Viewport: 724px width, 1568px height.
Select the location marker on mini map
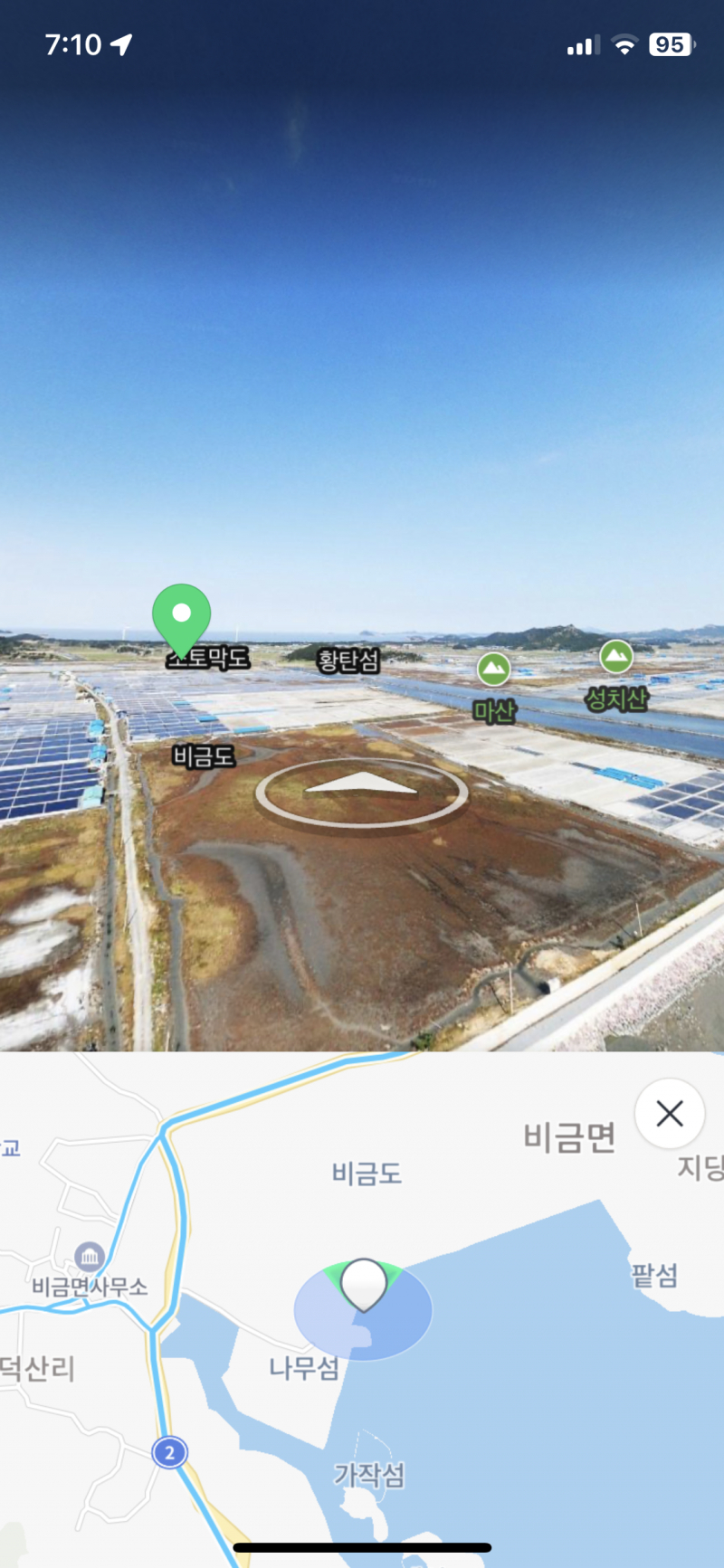pyautogui.click(x=363, y=1283)
